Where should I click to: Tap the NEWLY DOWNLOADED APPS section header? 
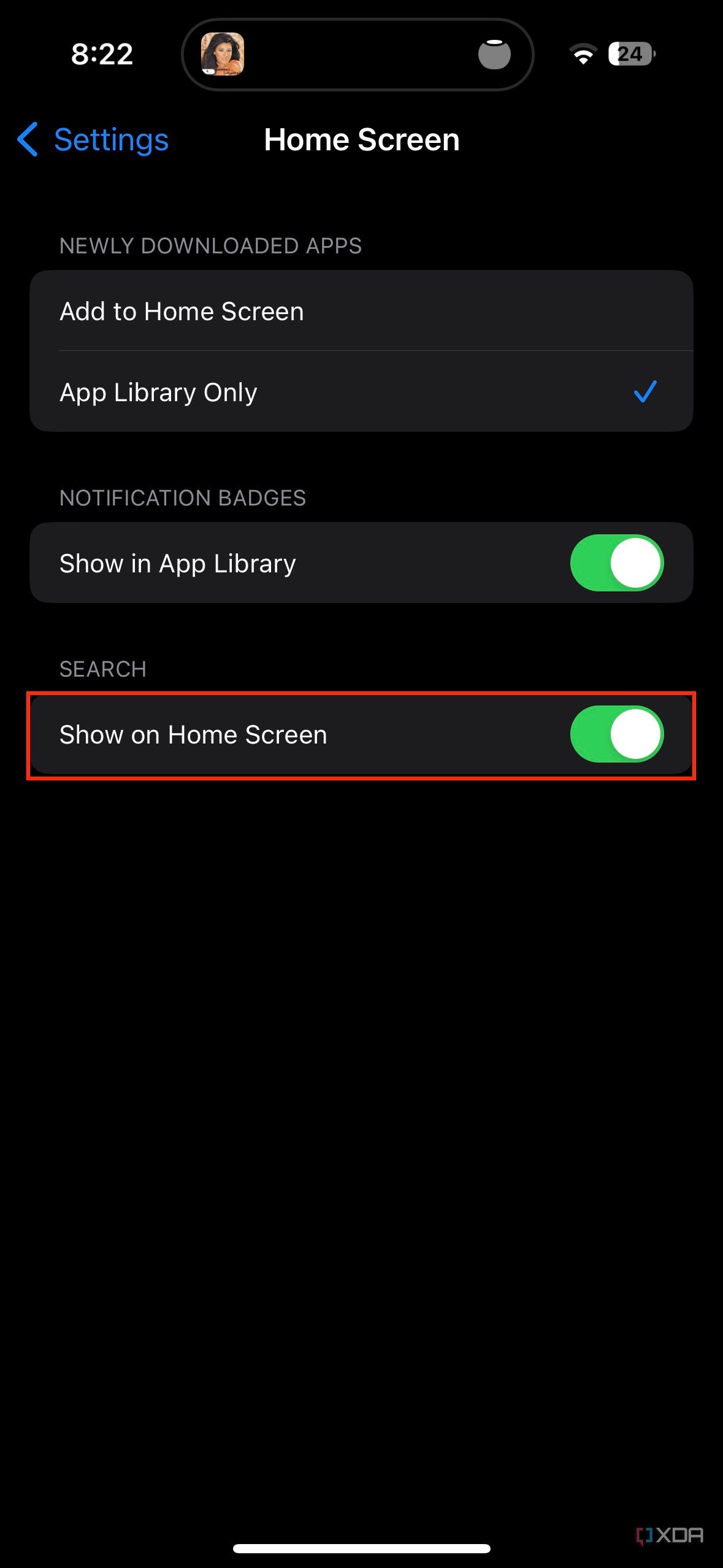210,245
